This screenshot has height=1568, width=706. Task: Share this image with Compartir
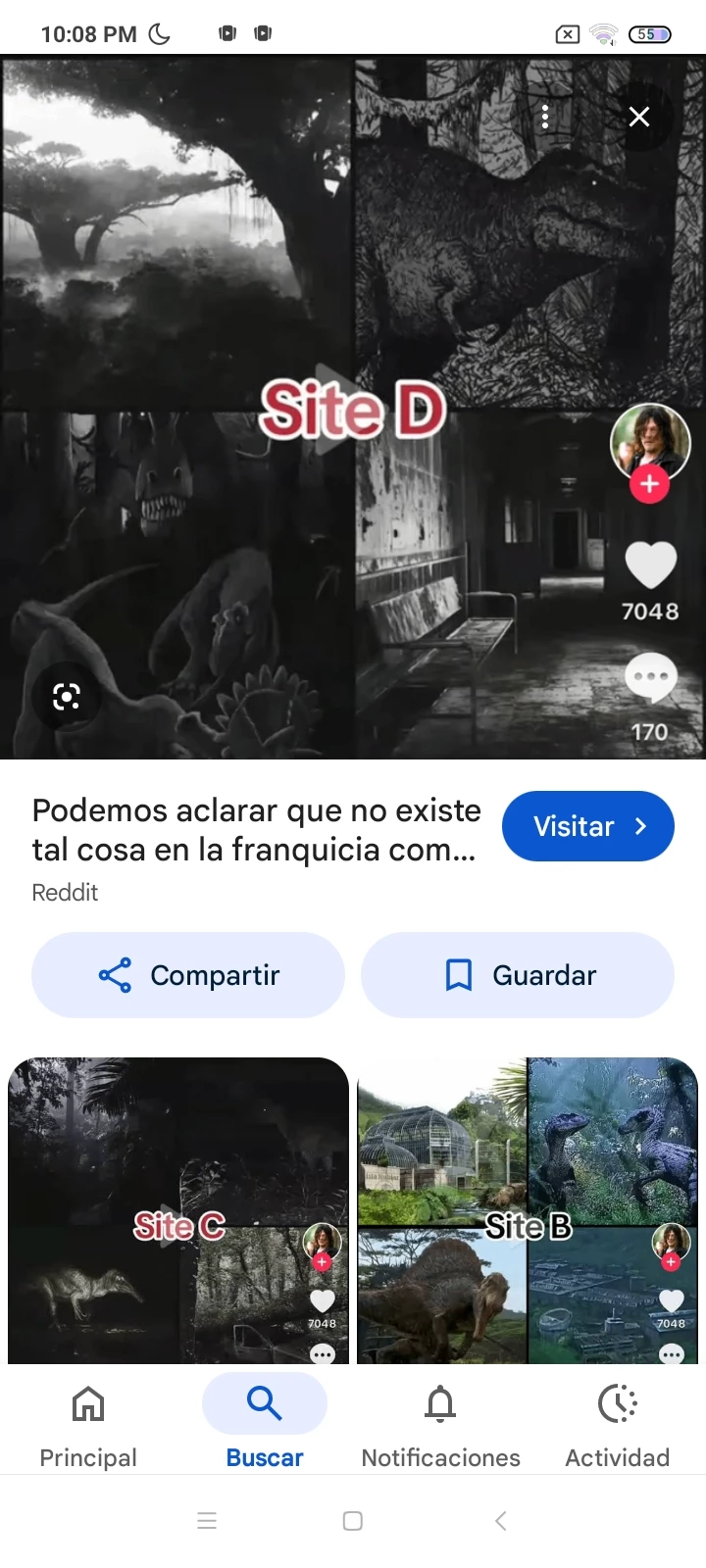pyautogui.click(x=188, y=975)
